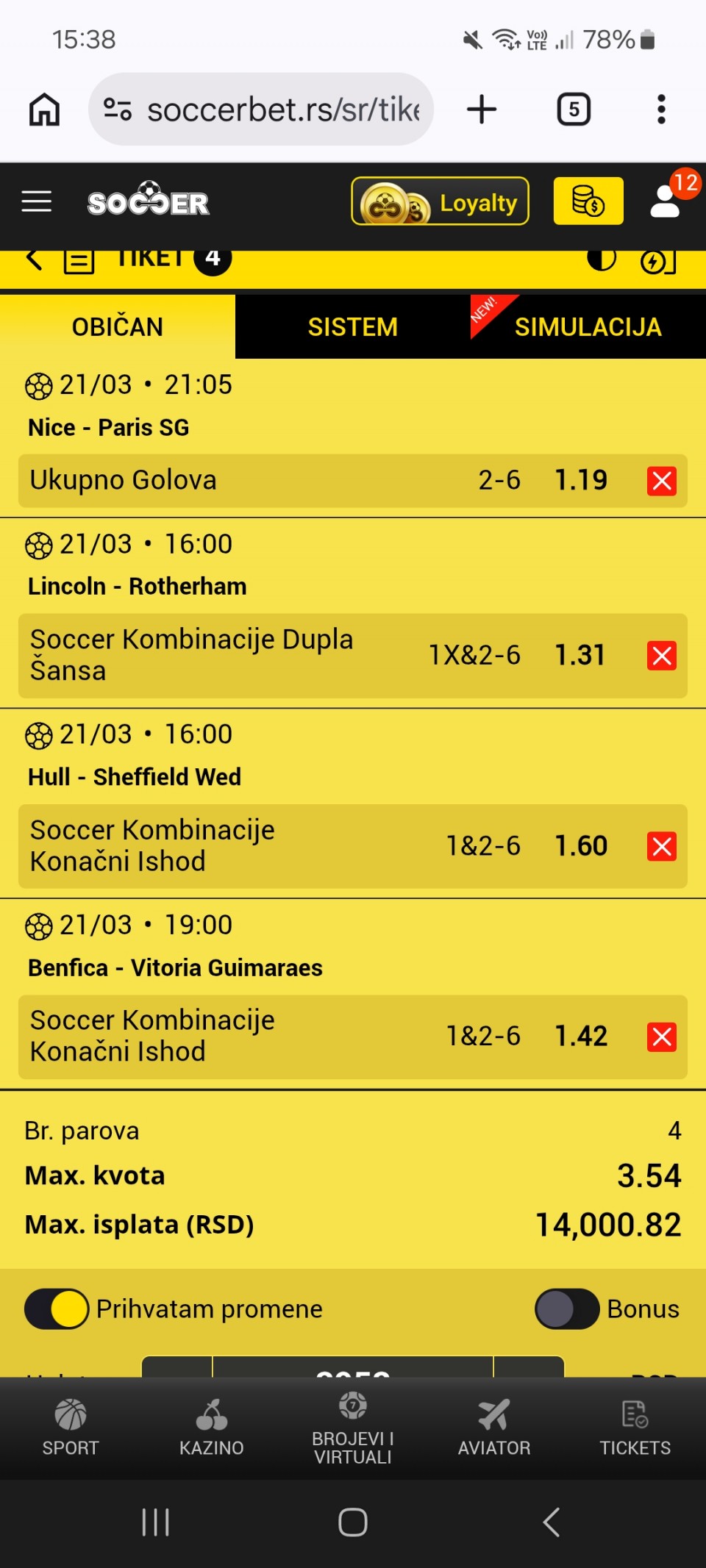This screenshot has height=1568, width=706.
Task: Switch to the SIMULACIJA tab
Action: pyautogui.click(x=588, y=327)
